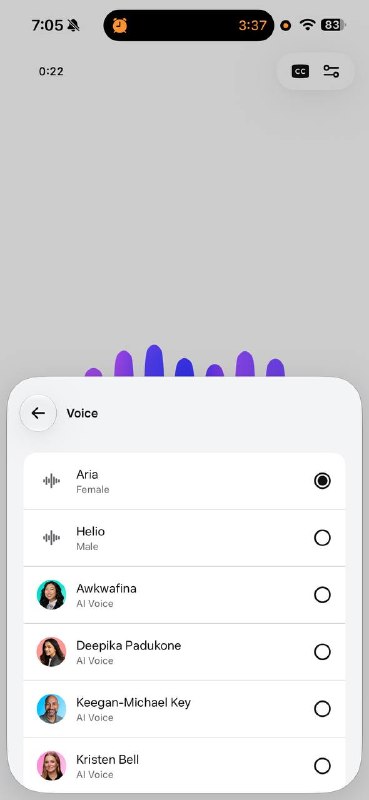Switch voice to Deepika Padukone
Image resolution: width=369 pixels, height=800 pixels.
(x=184, y=652)
